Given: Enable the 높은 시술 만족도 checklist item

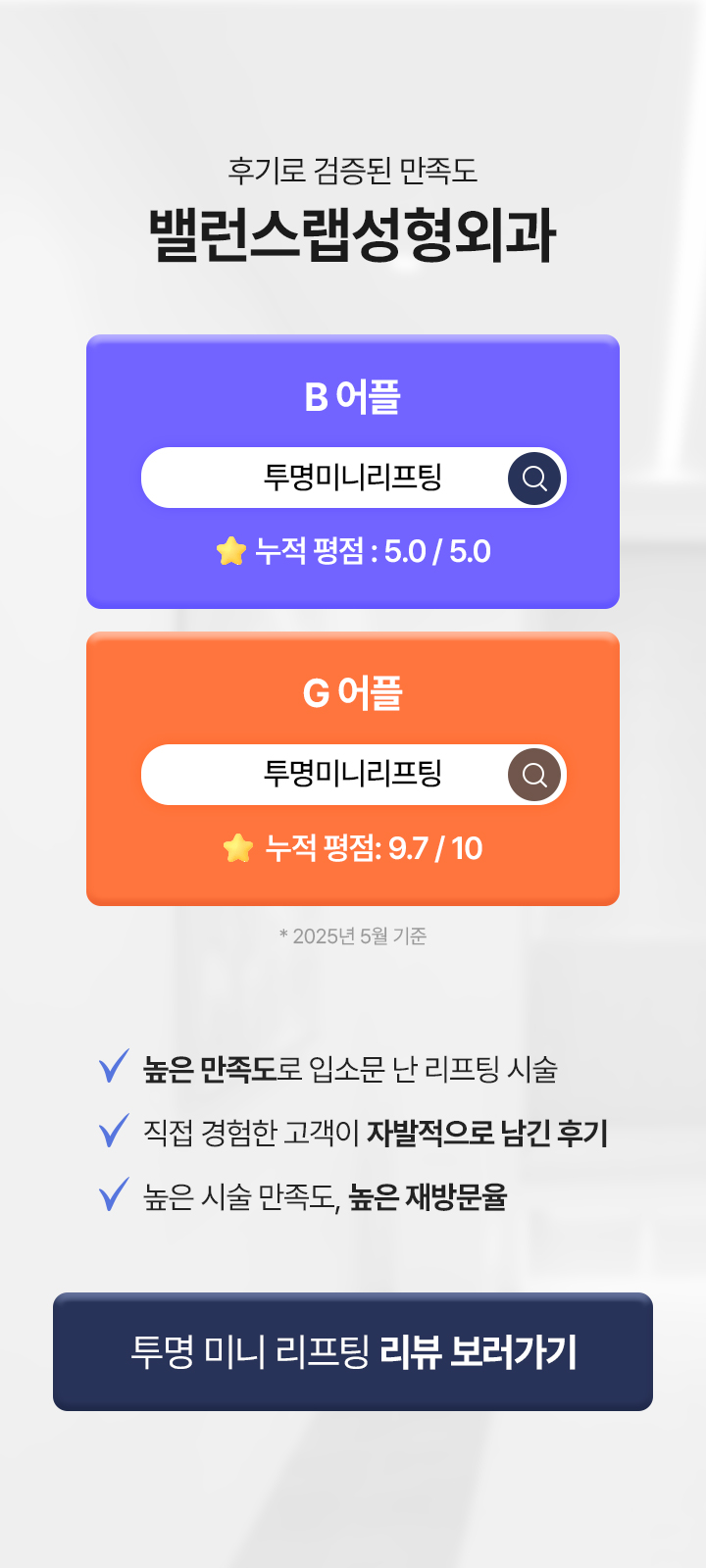Looking at the screenshot, I should click(324, 1195).
